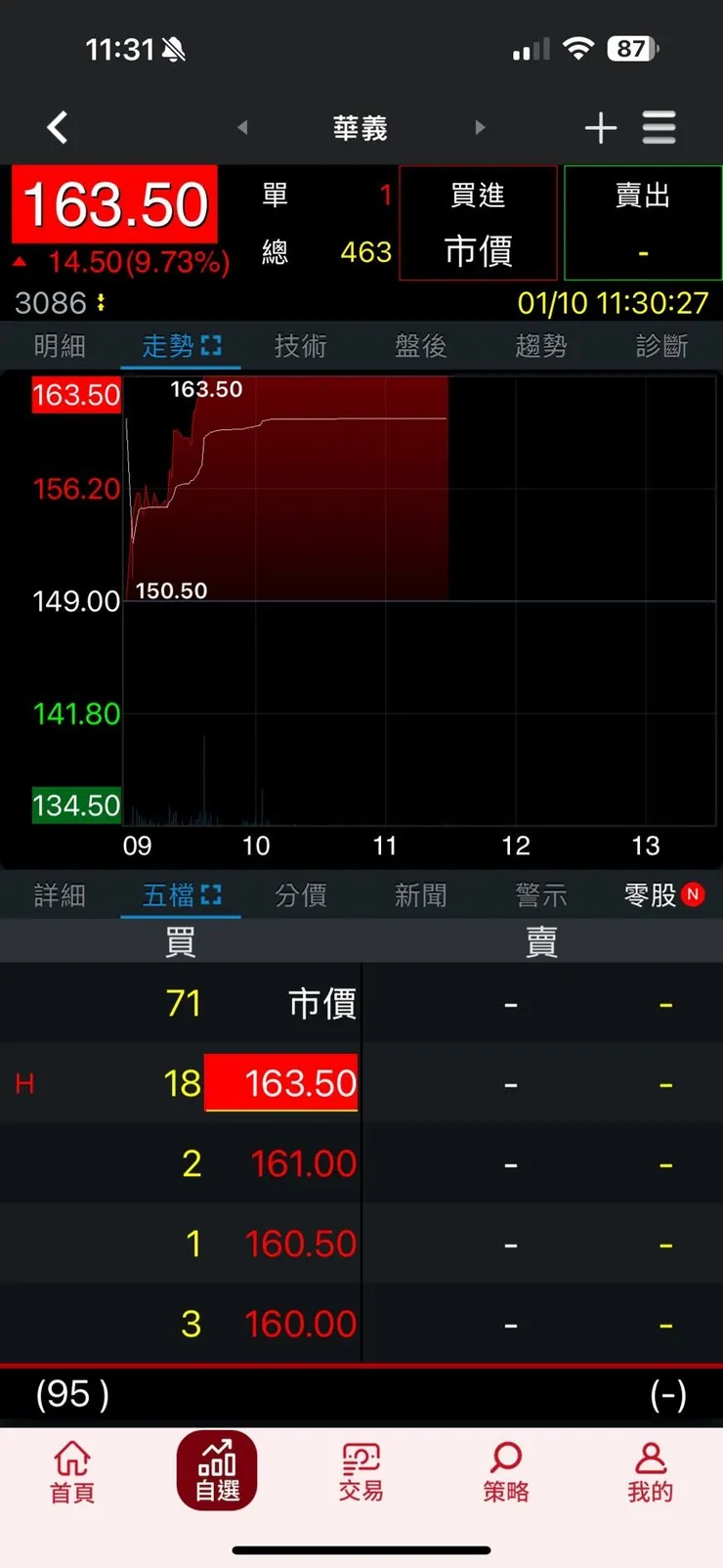723x1568 pixels.
Task: Tap the 買進 market buy button
Action: point(478,223)
